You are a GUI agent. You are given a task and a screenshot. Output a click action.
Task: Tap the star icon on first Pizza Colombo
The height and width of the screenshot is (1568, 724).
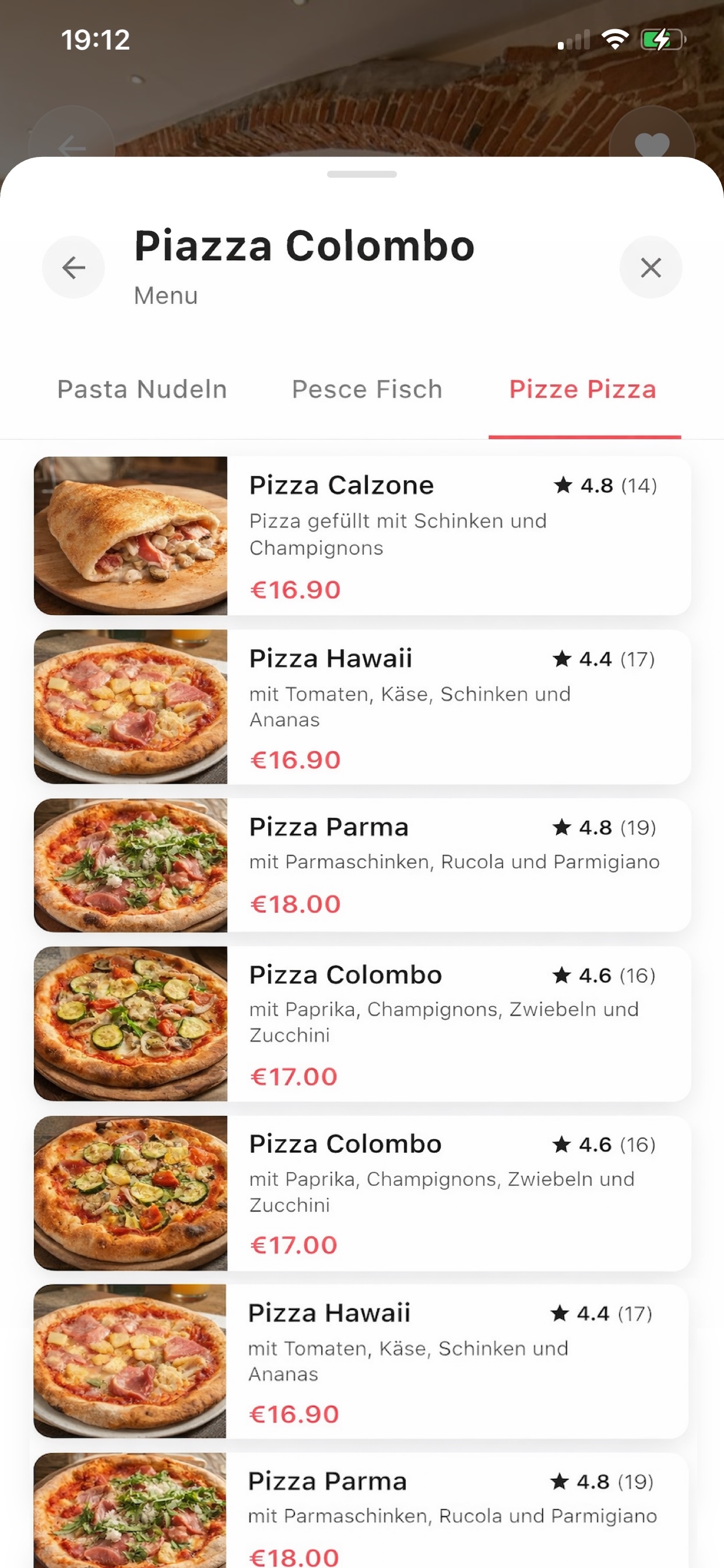(561, 975)
